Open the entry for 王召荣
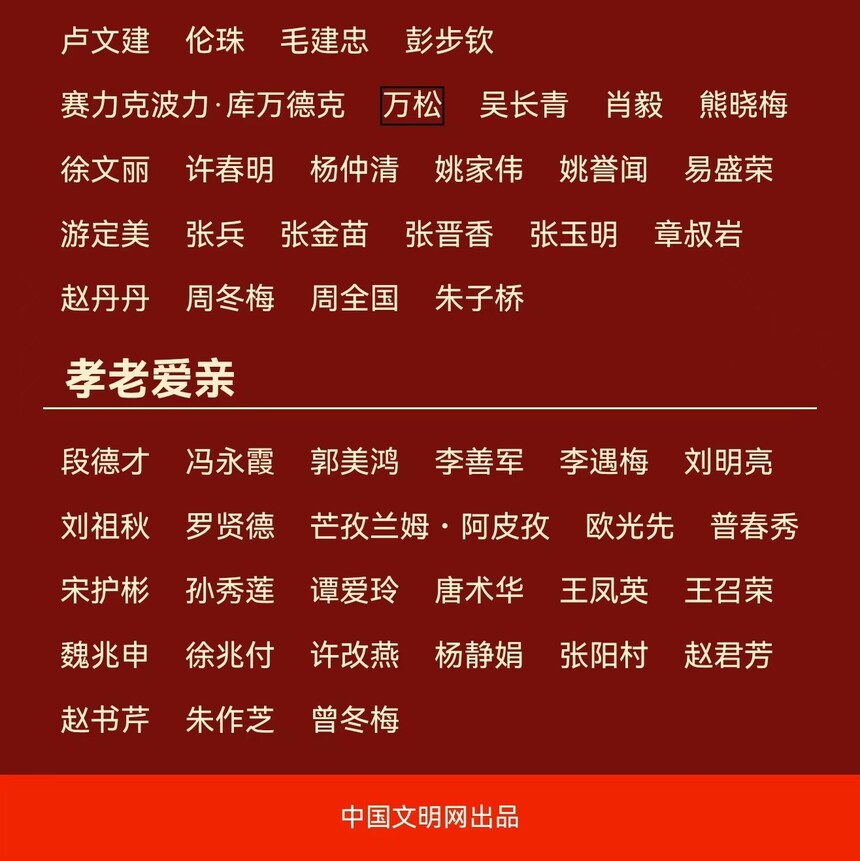 (728, 590)
